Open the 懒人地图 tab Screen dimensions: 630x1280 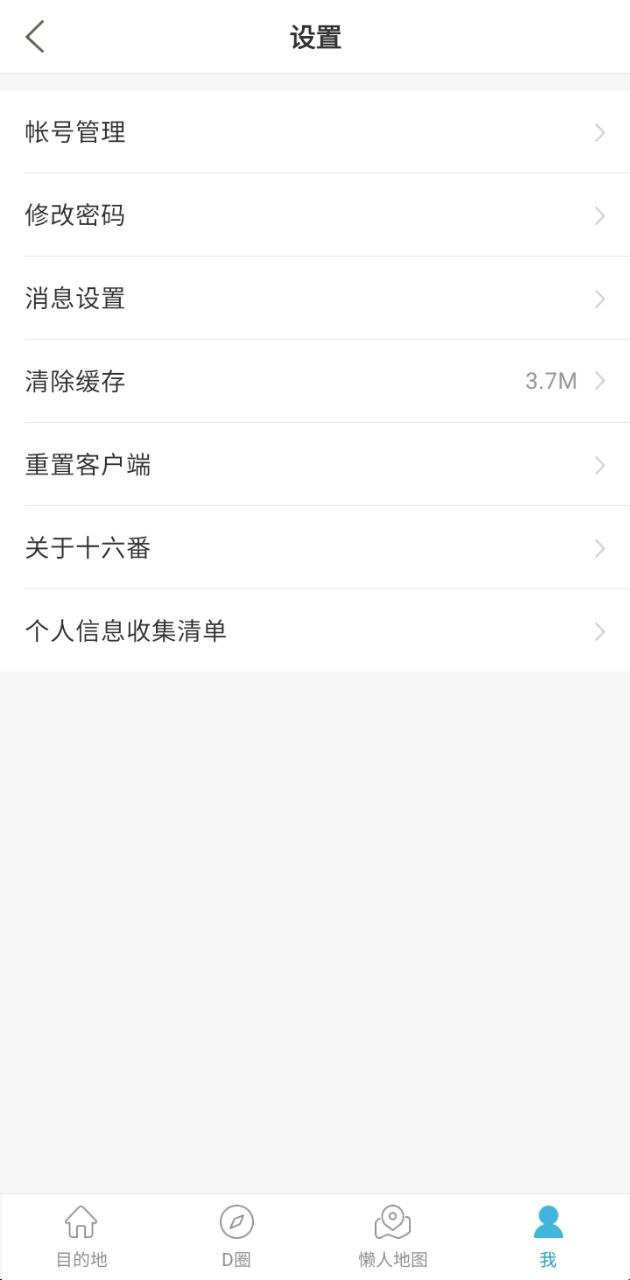point(393,1237)
